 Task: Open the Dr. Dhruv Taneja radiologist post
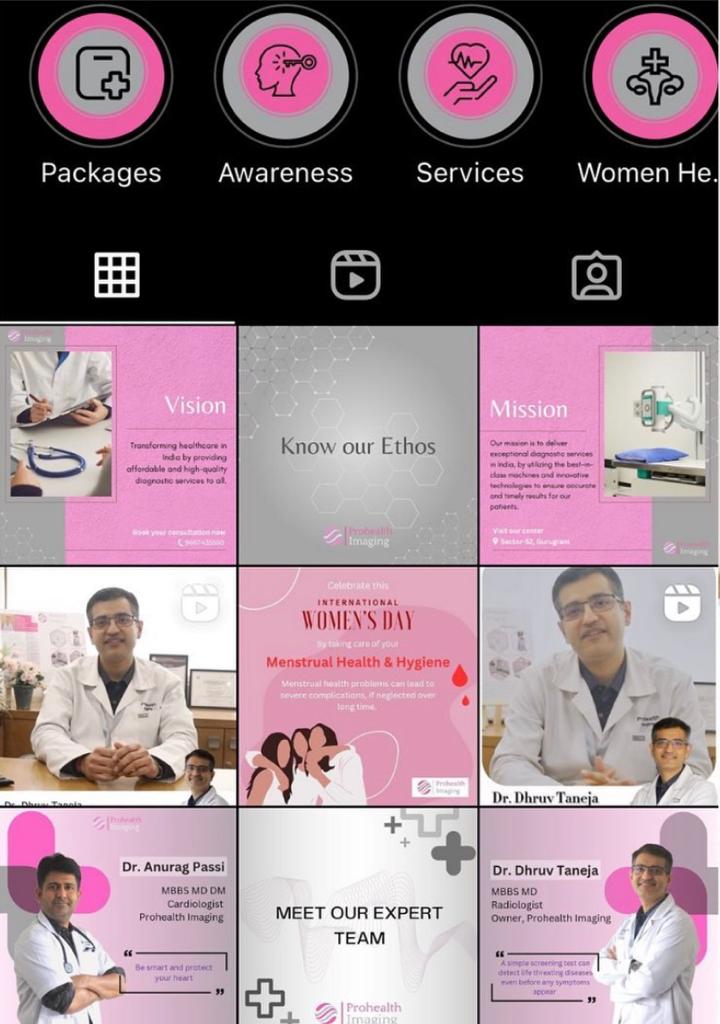pyautogui.click(x=598, y=915)
